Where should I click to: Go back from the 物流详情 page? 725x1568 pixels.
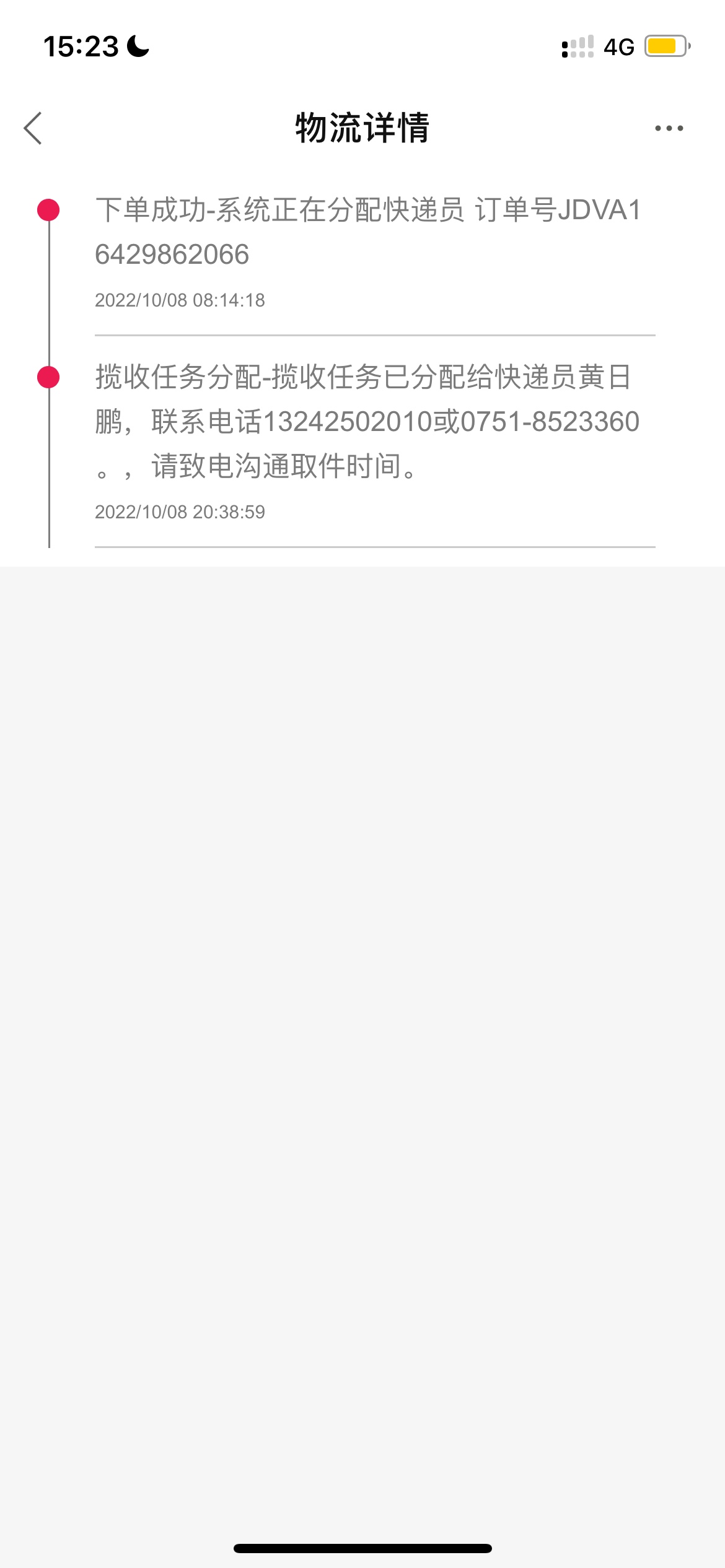33,128
